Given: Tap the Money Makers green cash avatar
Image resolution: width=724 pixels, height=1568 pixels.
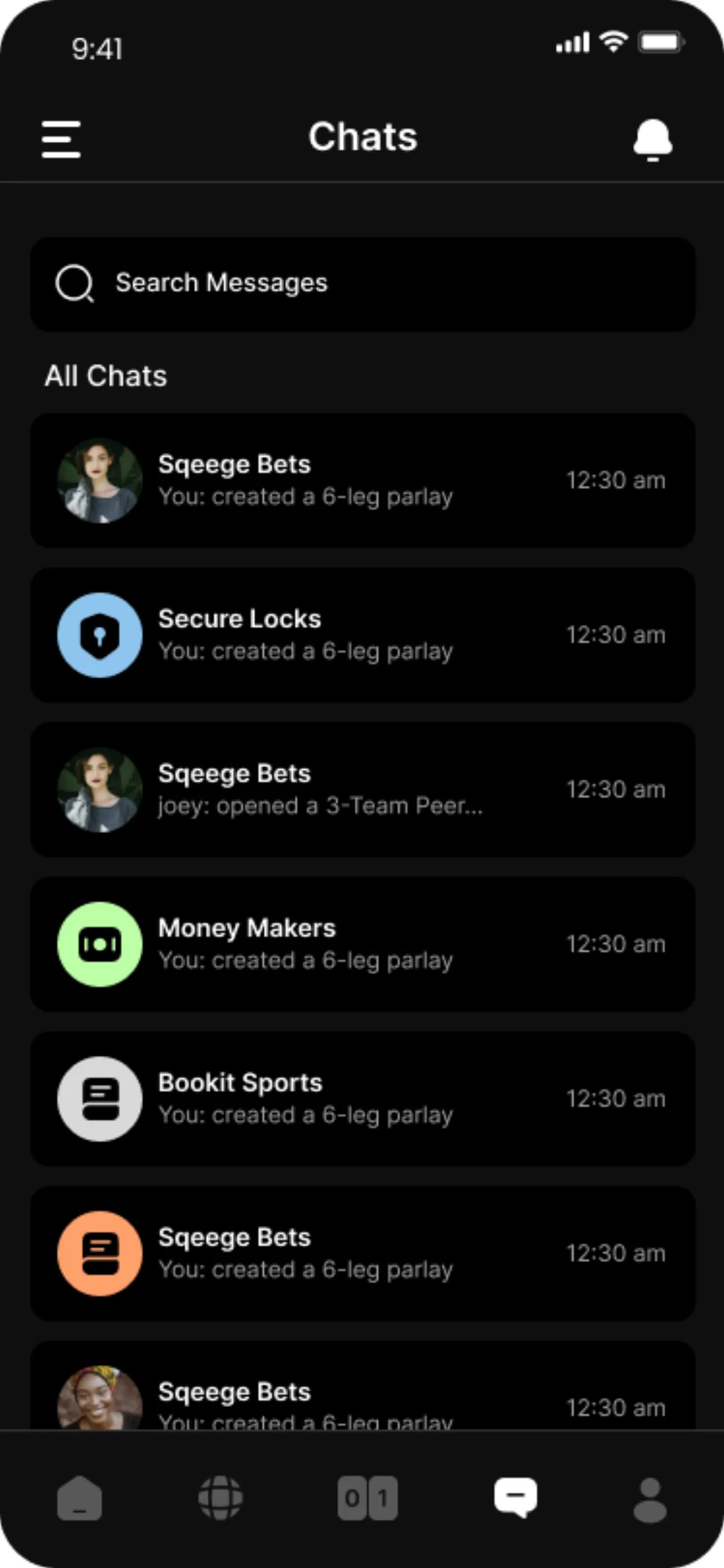Looking at the screenshot, I should click(100, 944).
